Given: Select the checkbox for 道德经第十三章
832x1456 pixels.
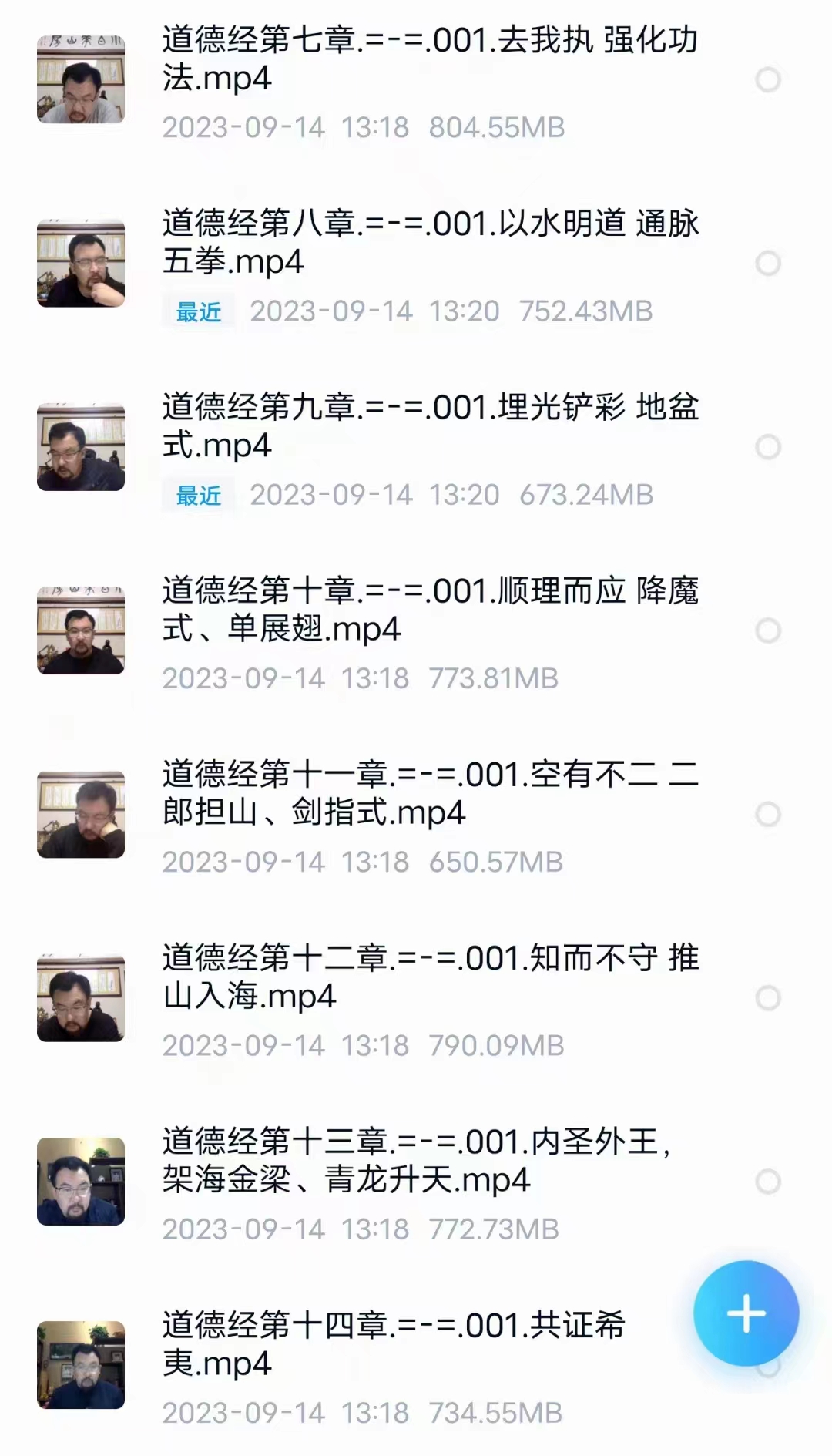Looking at the screenshot, I should click(x=767, y=1182).
